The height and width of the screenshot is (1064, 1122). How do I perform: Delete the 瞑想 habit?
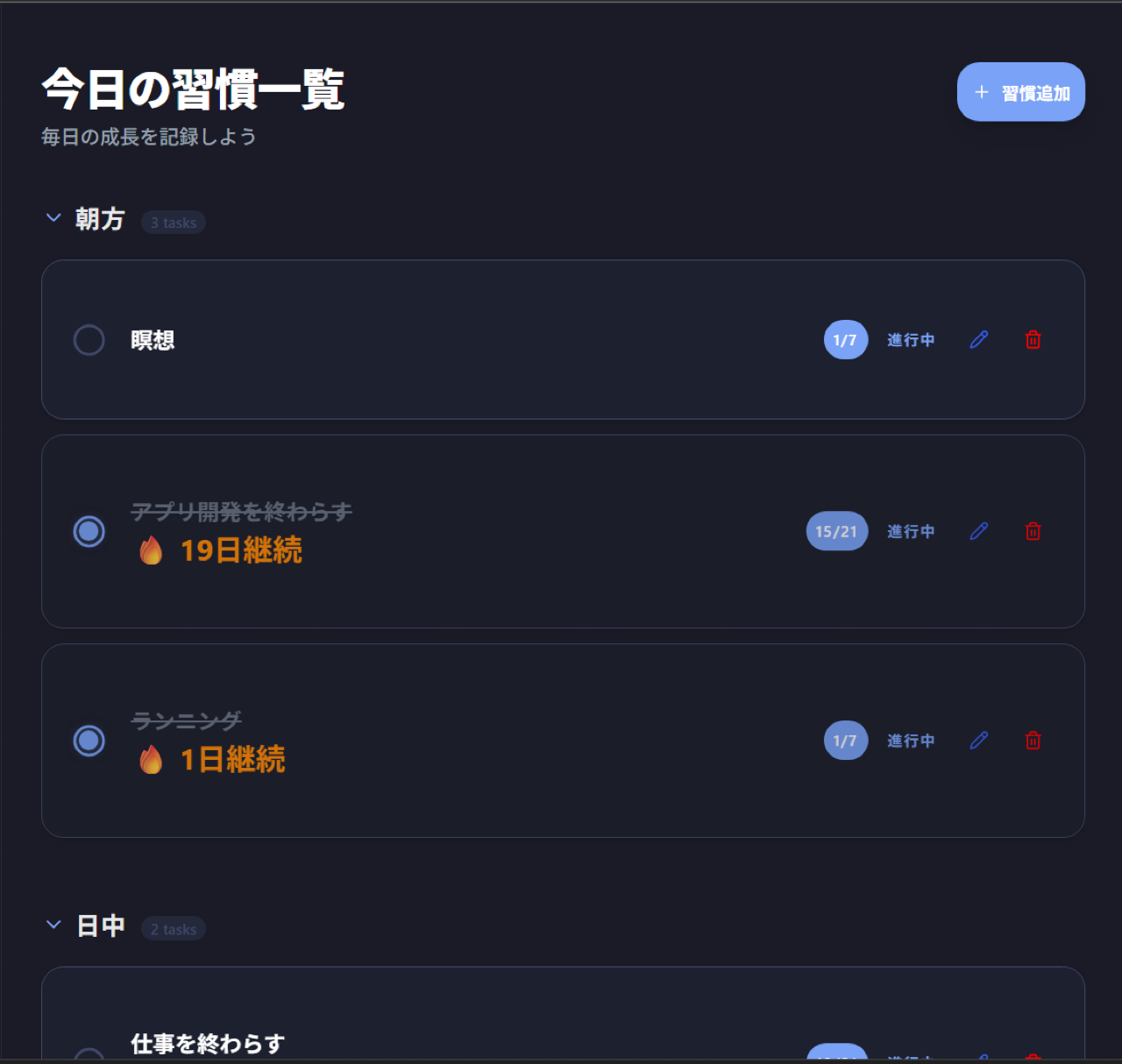[x=1033, y=340]
